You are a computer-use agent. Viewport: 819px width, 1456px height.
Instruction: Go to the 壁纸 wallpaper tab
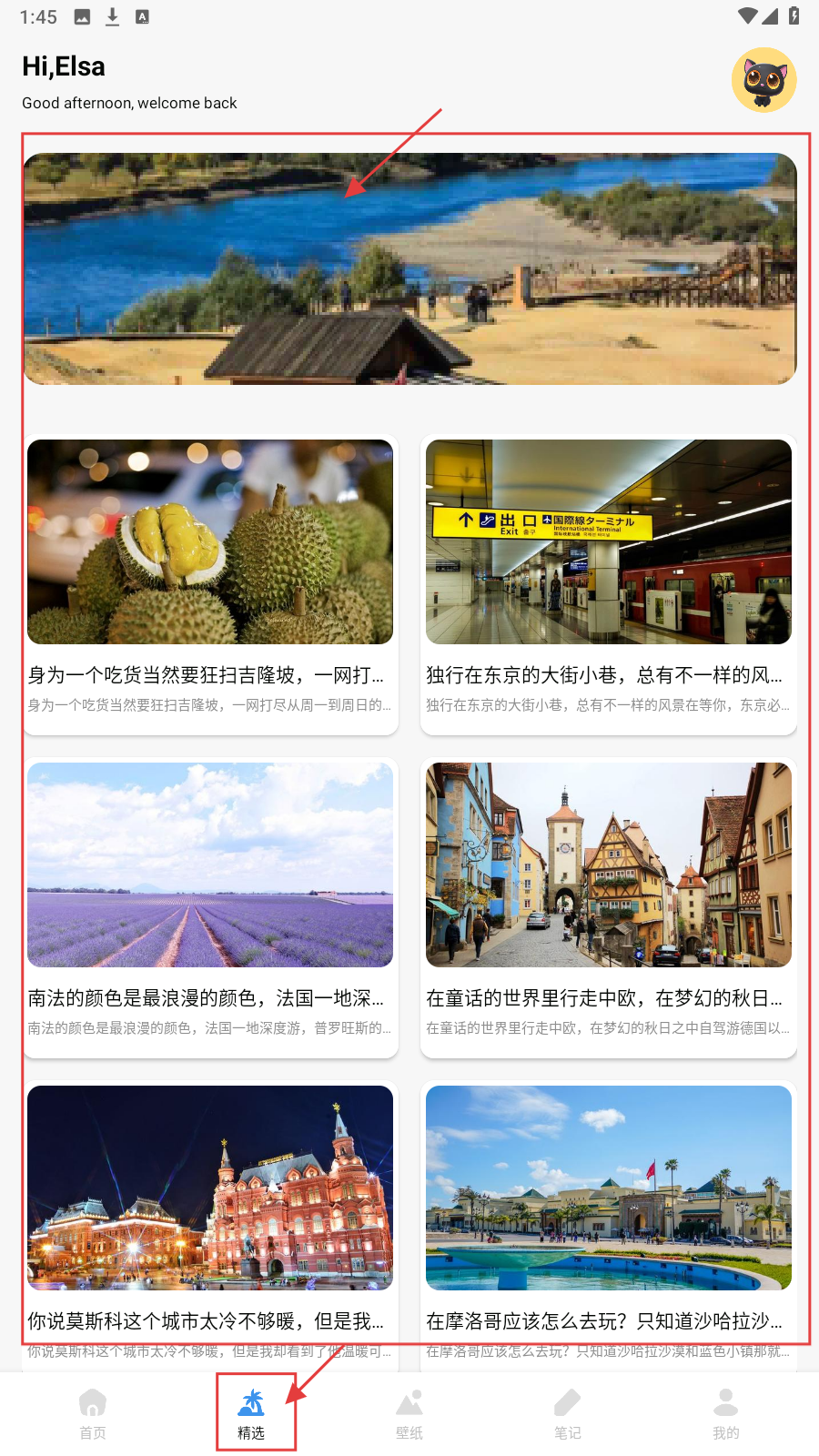pyautogui.click(x=409, y=1413)
